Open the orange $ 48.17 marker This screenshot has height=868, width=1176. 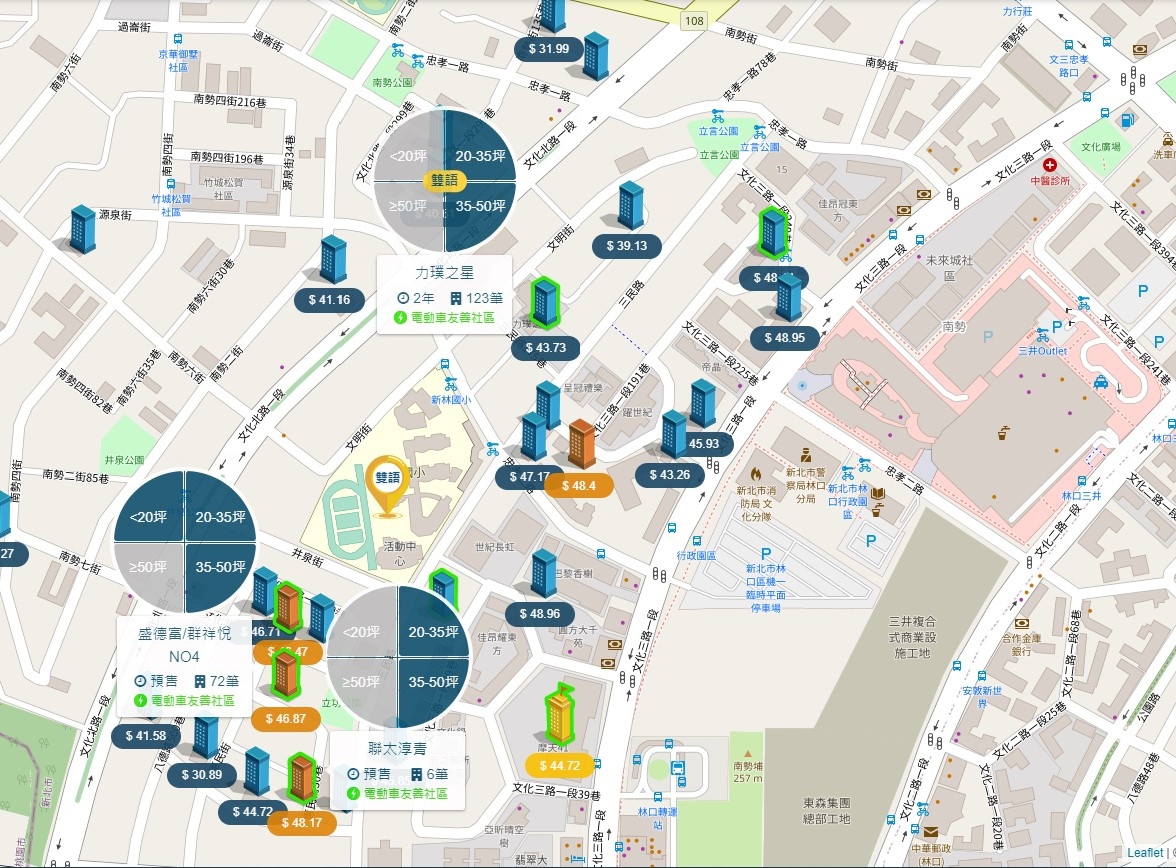301,822
